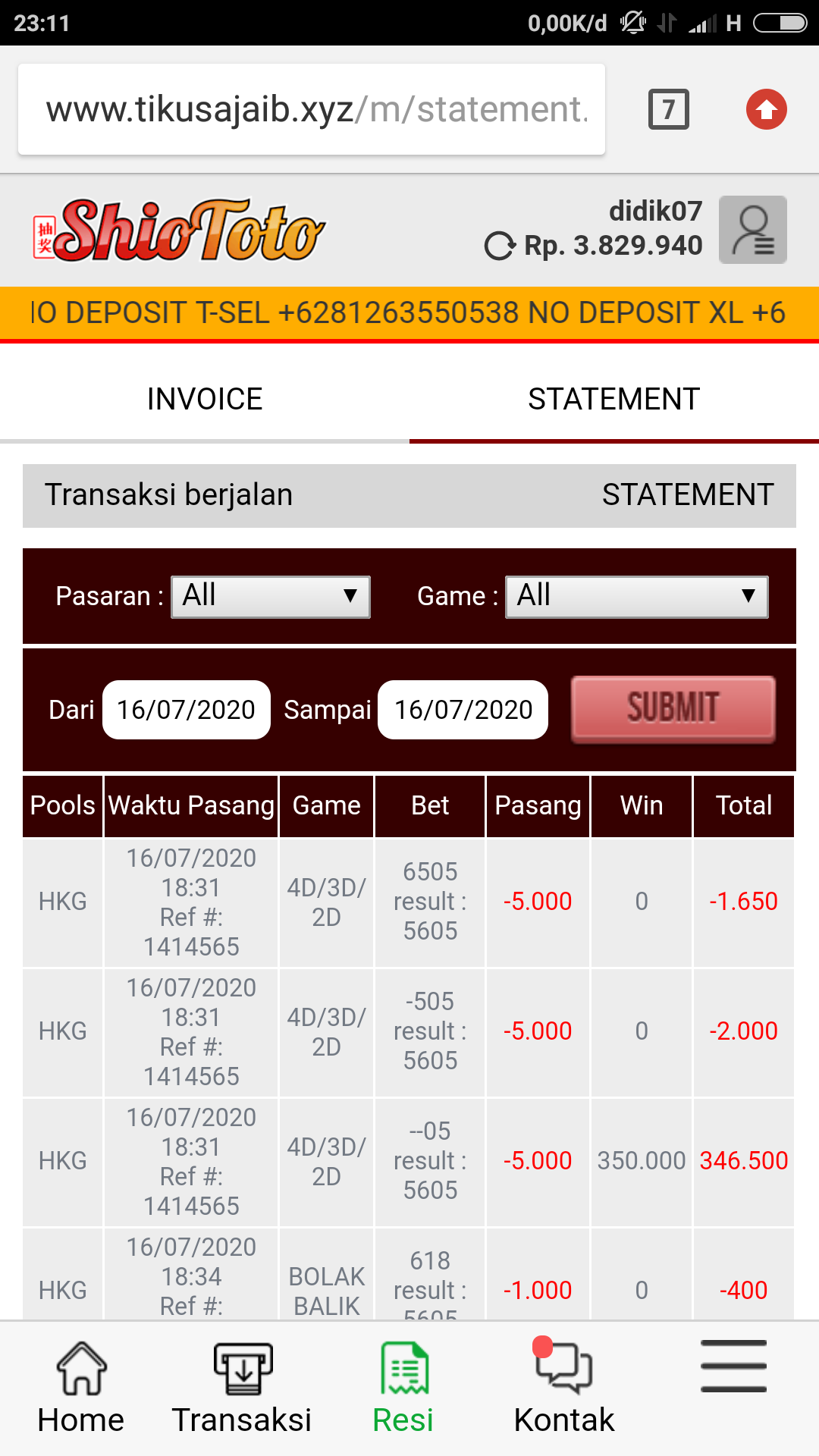Open the browser tab switcher showing 7
Screen dimensions: 819x1456
click(668, 109)
